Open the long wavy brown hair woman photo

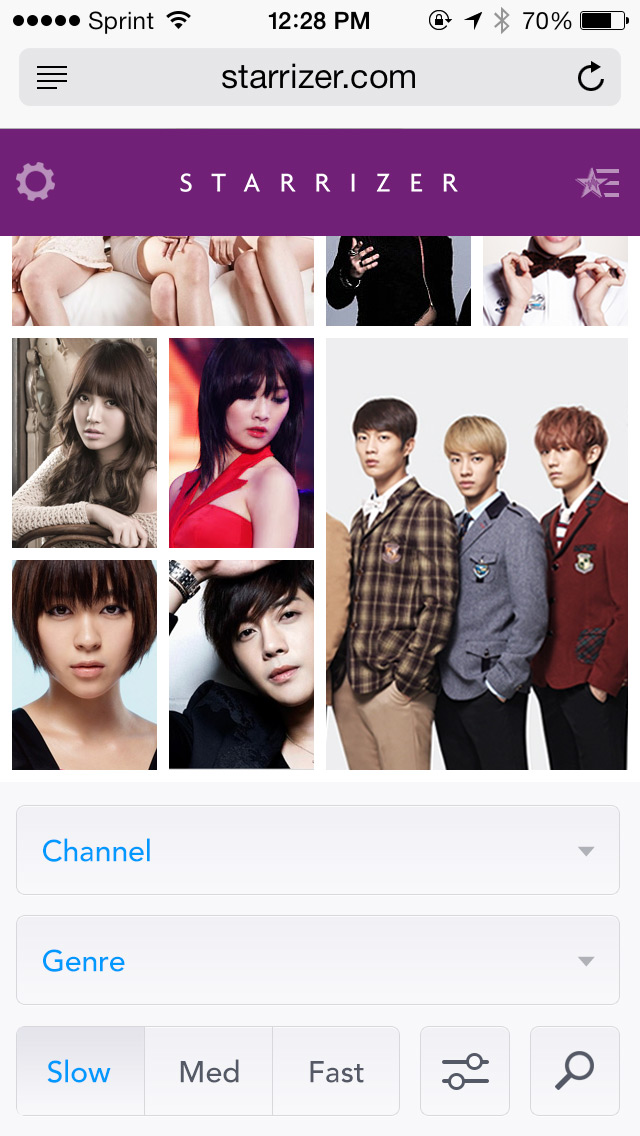[x=84, y=443]
